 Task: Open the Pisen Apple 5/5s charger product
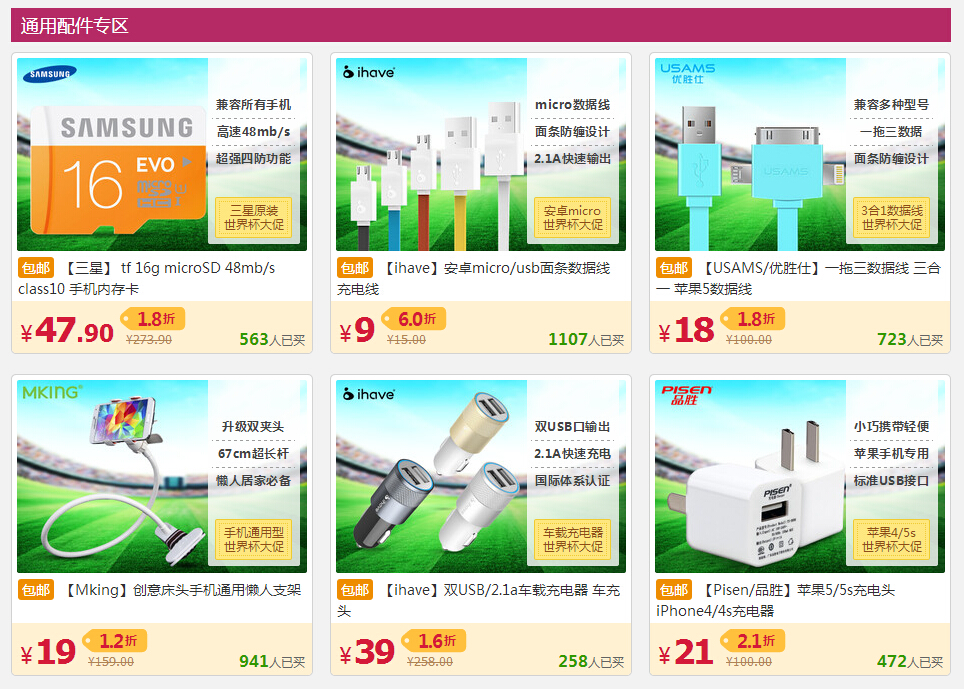800,477
